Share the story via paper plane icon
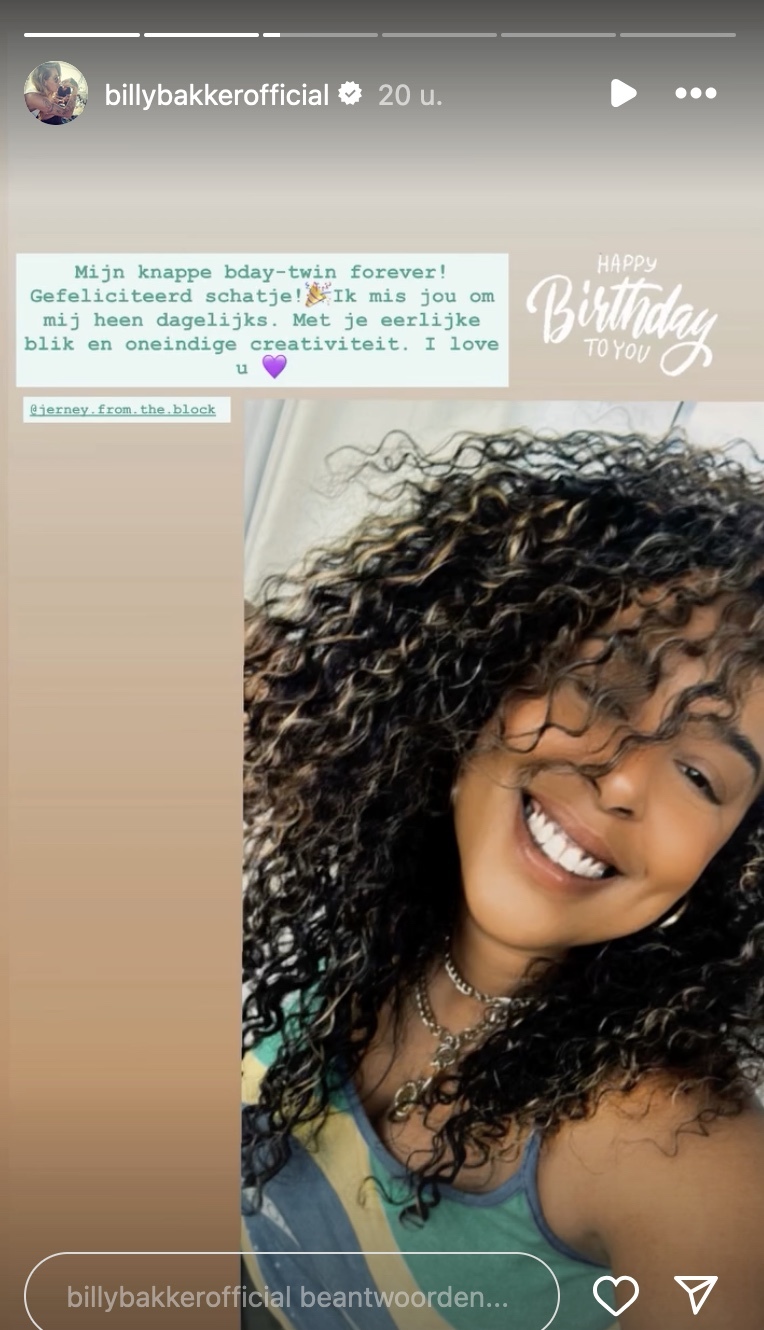This screenshot has width=764, height=1330. (696, 1296)
